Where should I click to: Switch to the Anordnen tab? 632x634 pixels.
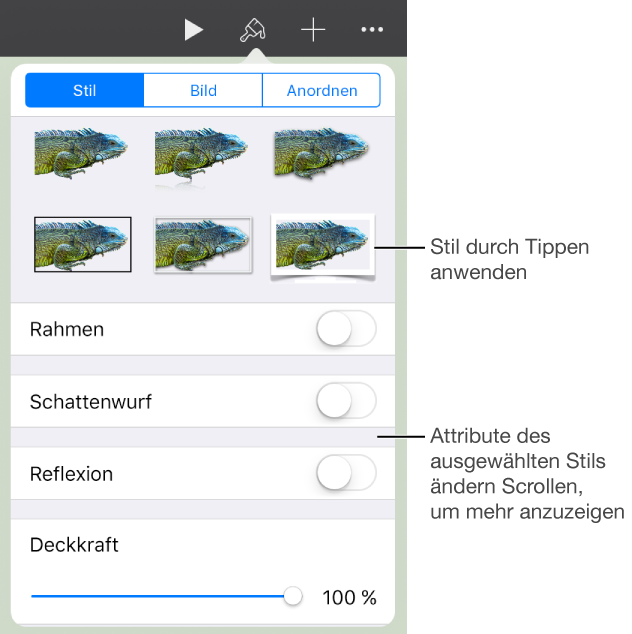tap(321, 90)
